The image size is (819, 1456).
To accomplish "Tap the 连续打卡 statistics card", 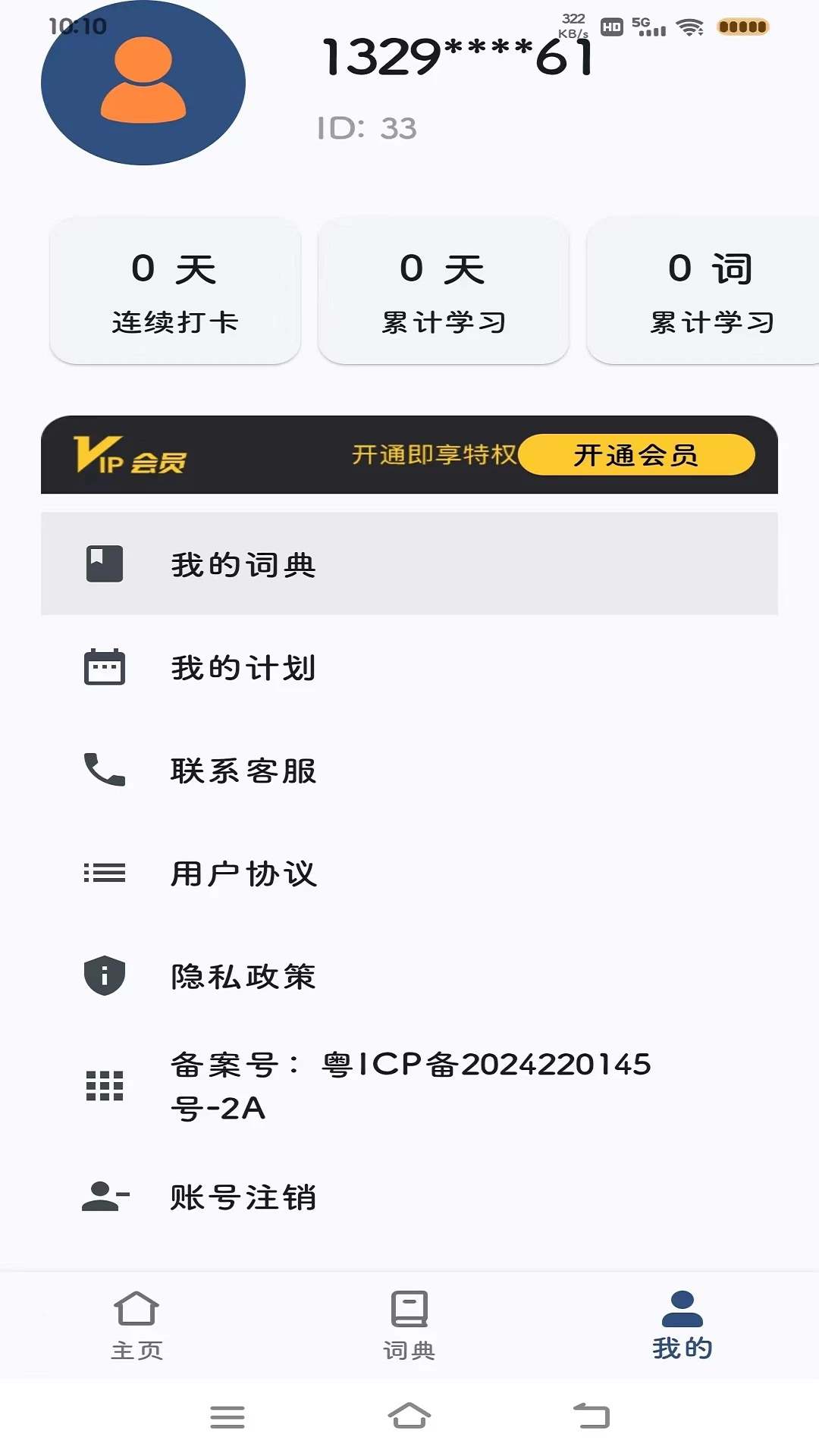I will 174,290.
